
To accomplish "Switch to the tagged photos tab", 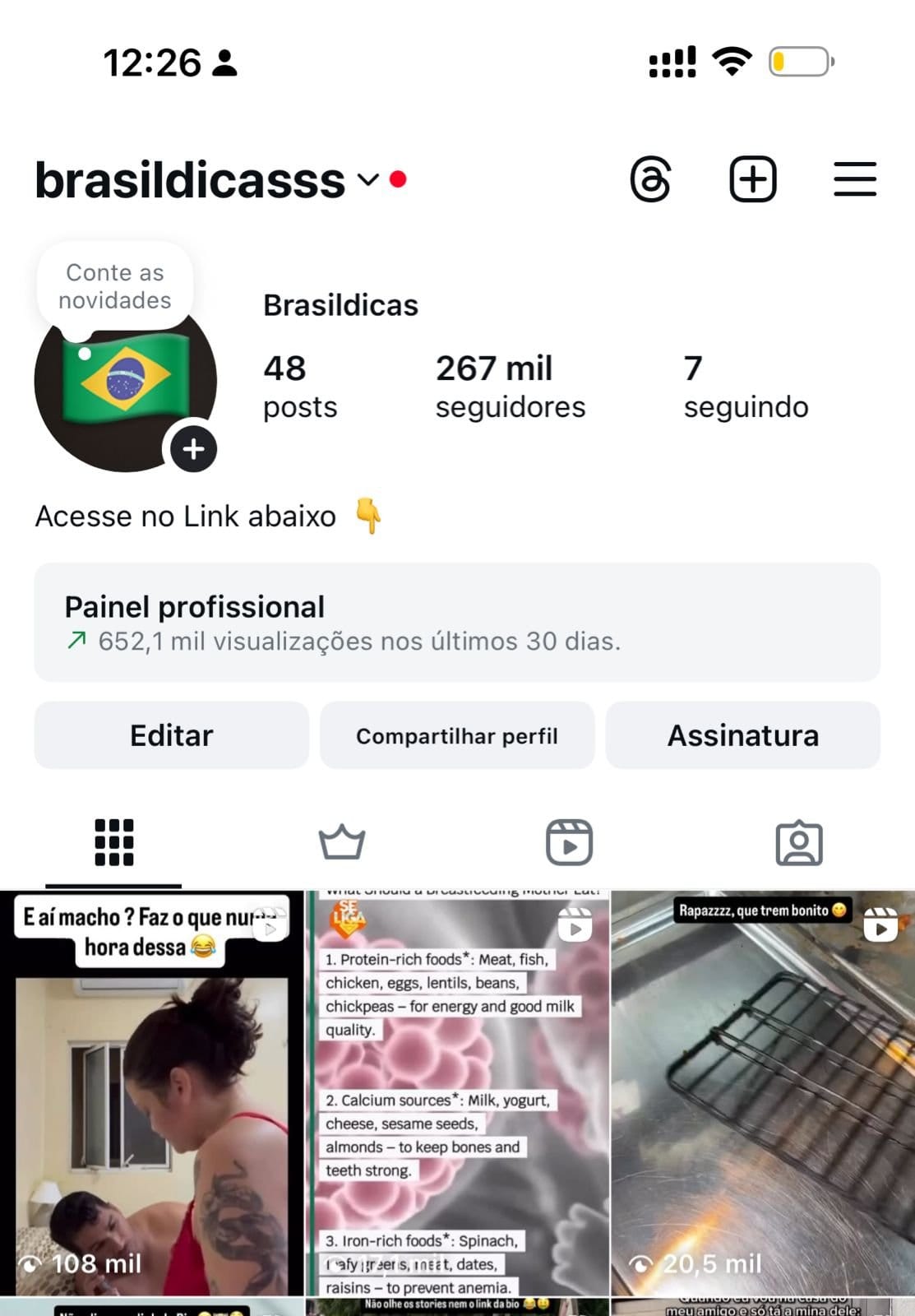I will point(799,842).
